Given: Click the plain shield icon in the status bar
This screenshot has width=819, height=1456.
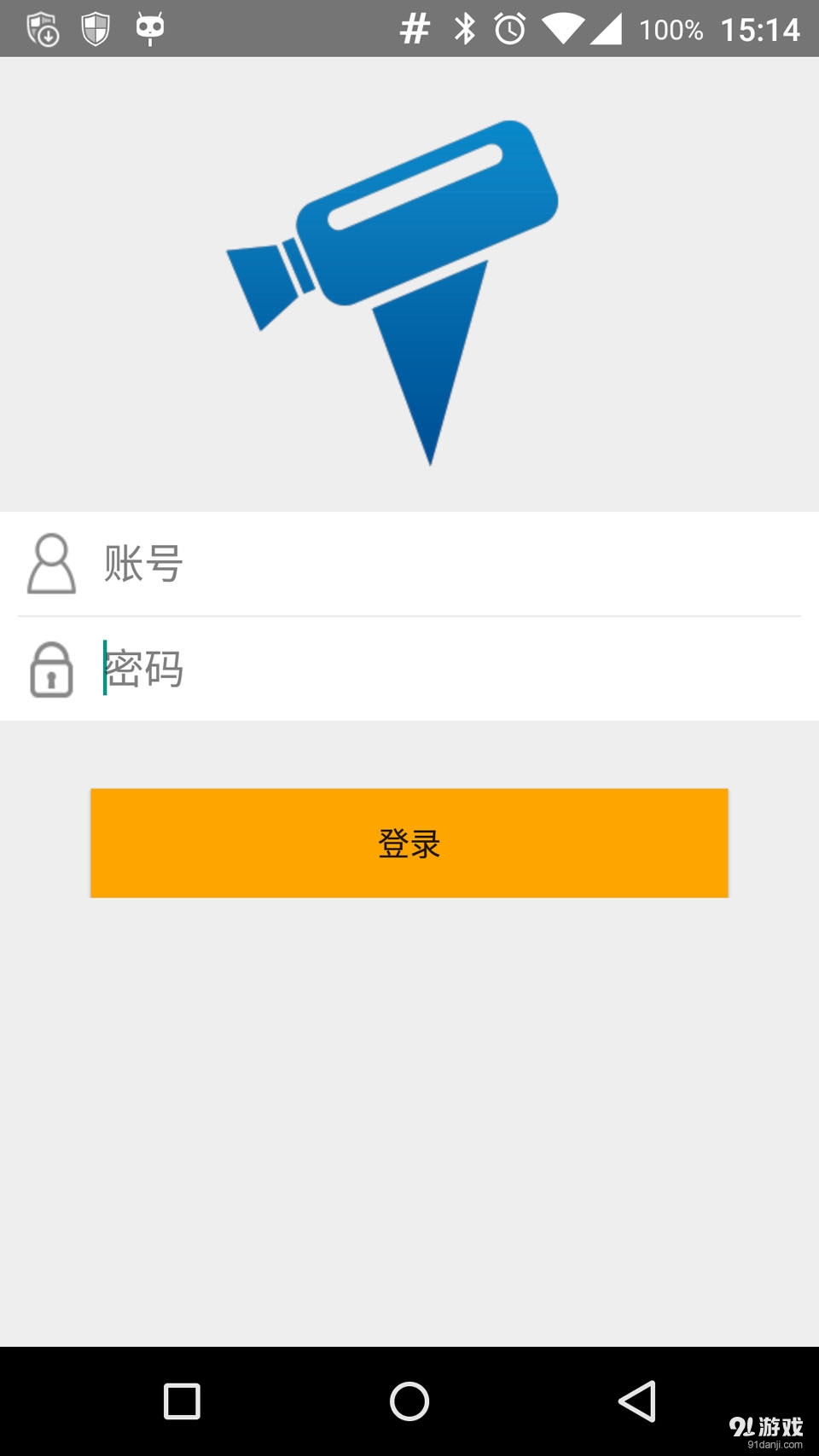Looking at the screenshot, I should click(x=96, y=27).
